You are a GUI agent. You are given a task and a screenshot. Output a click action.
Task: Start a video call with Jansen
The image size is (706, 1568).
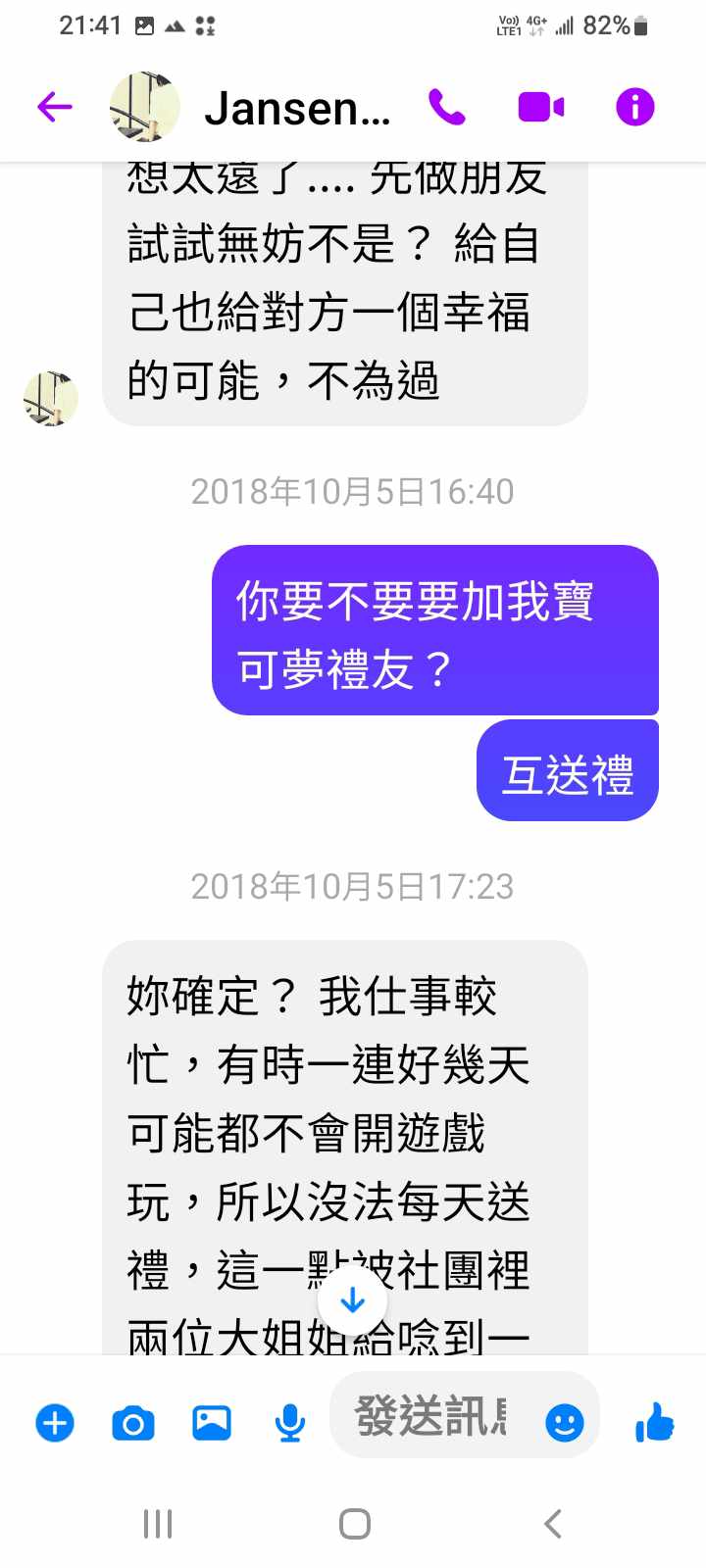[x=540, y=107]
